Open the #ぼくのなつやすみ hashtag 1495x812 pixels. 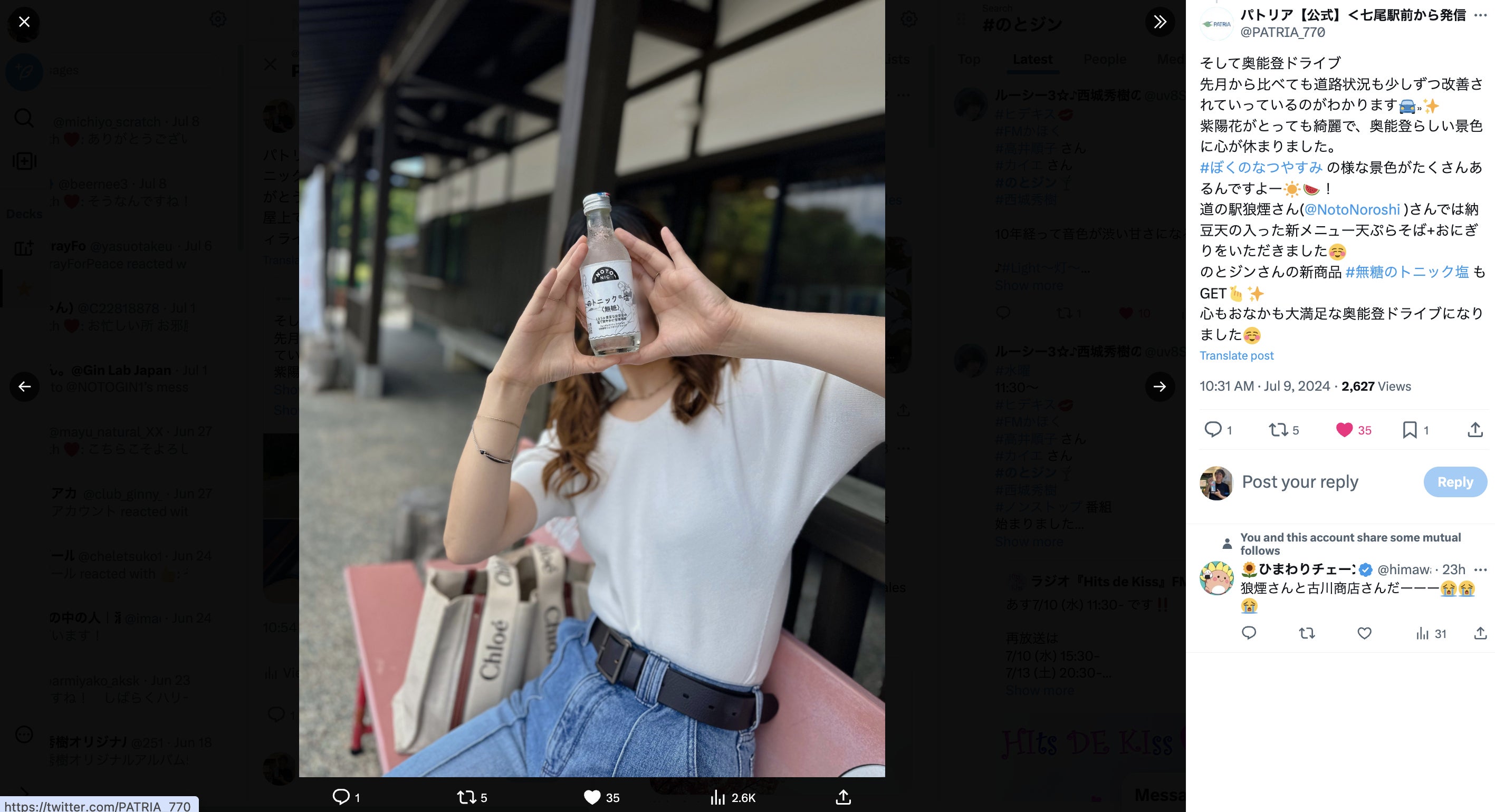pyautogui.click(x=1261, y=168)
